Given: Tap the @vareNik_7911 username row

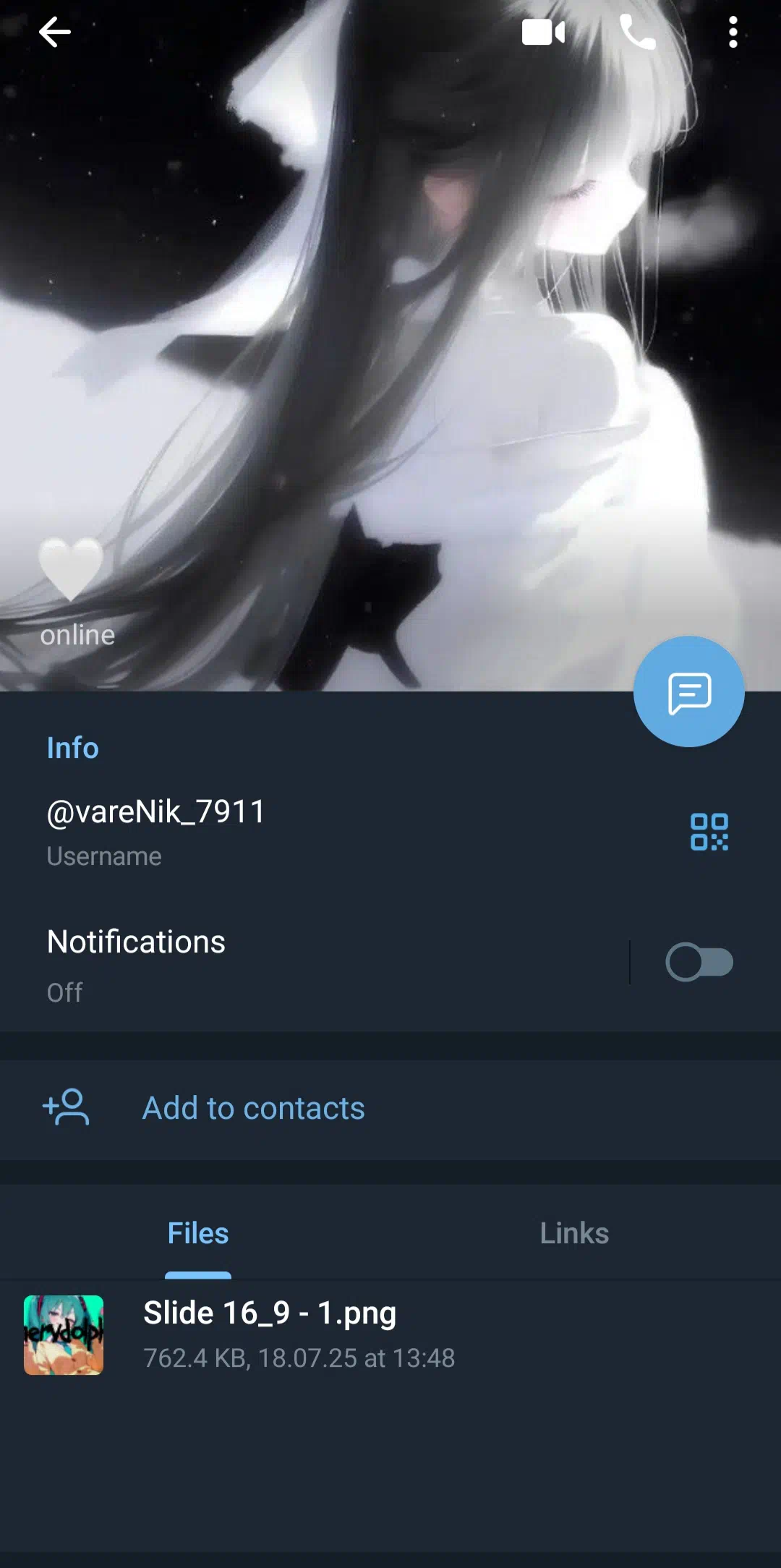Looking at the screenshot, I should click(289, 832).
